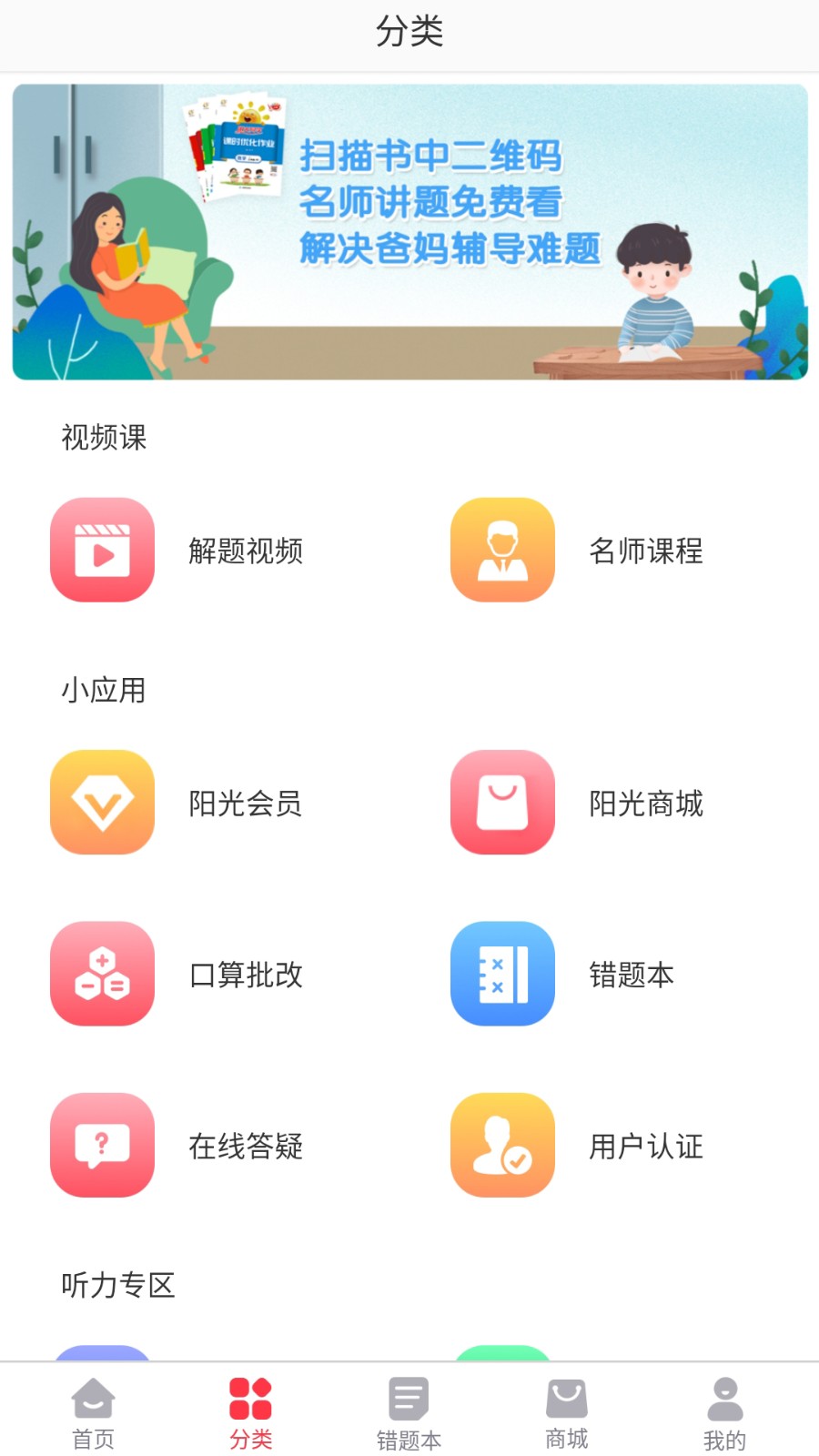The image size is (819, 1456).
Task: Open 在线答疑 Q&A chat icon
Action: pyautogui.click(x=102, y=1146)
